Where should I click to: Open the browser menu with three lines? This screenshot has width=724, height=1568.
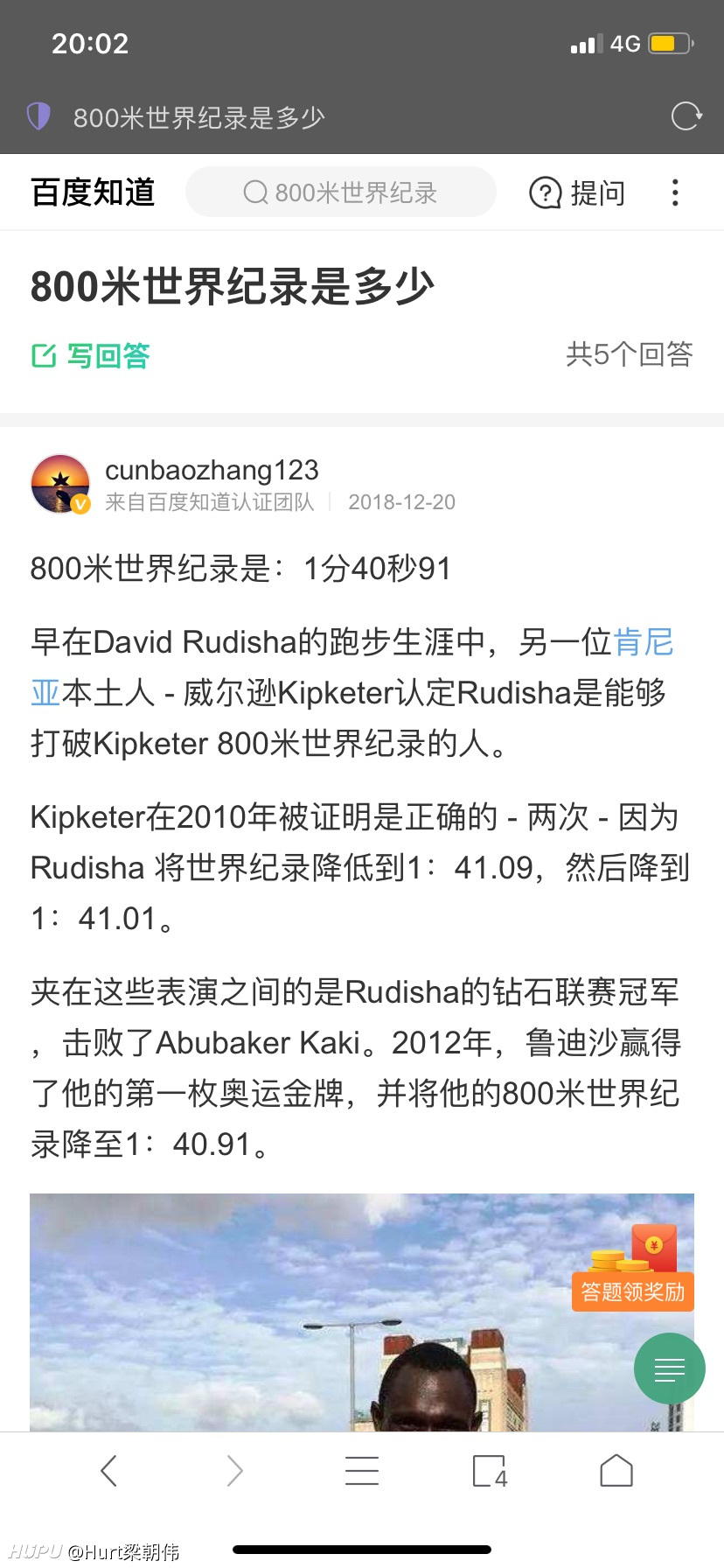pyautogui.click(x=362, y=1471)
